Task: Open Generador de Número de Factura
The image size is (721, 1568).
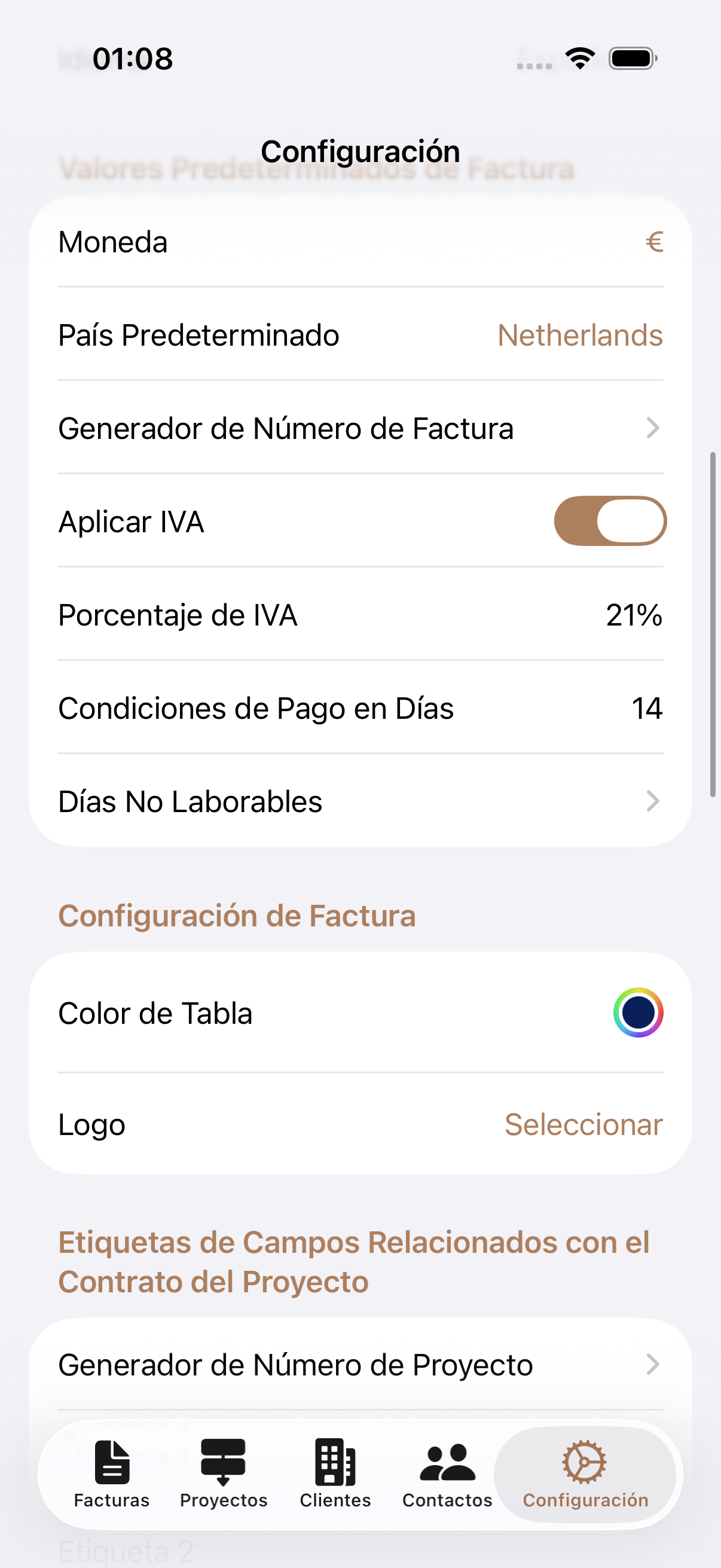Action: [360, 428]
